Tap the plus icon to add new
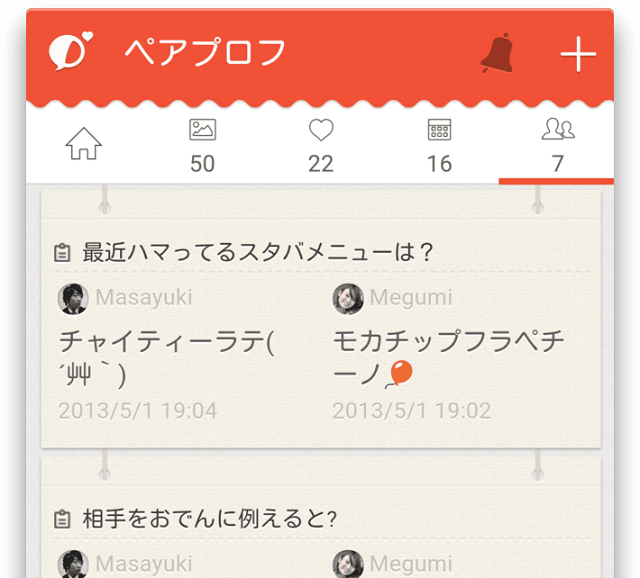The width and height of the screenshot is (640, 578). [x=577, y=54]
